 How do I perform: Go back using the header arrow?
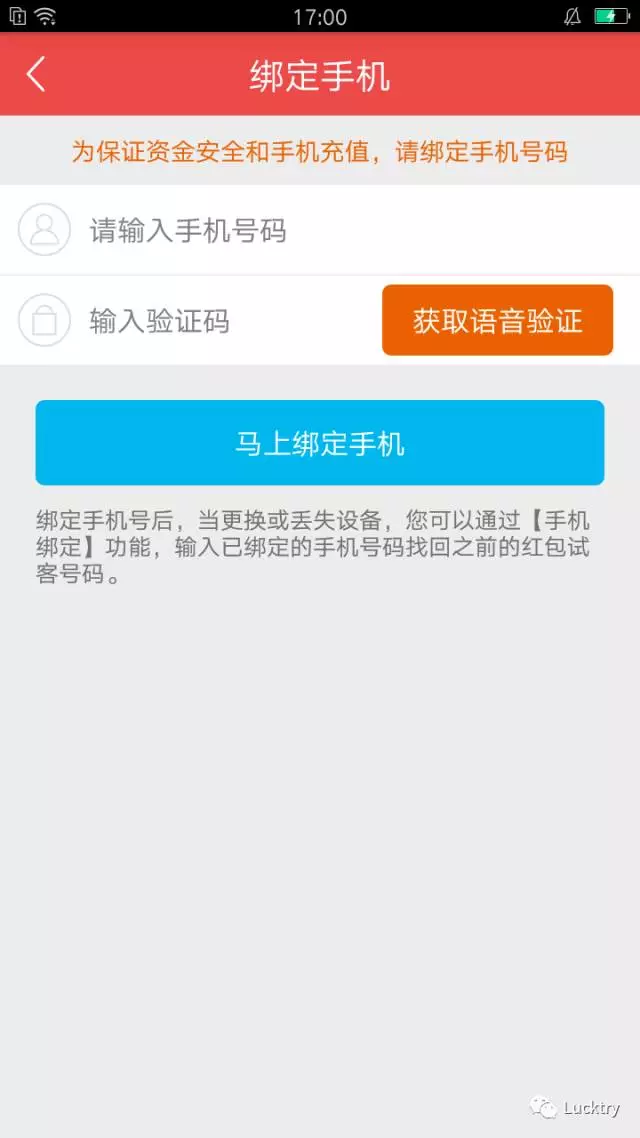[x=36, y=74]
